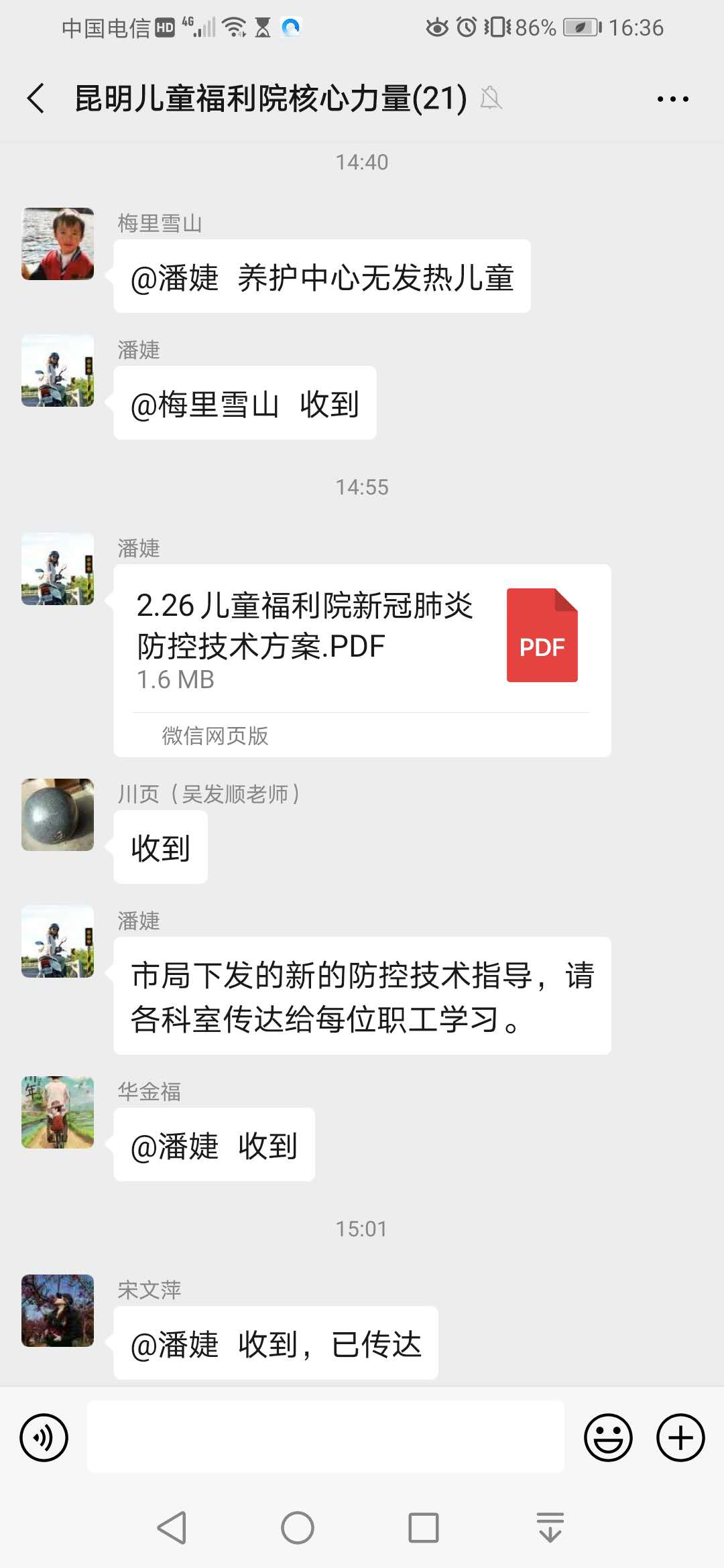View 华金福's profile avatar
The height and width of the screenshot is (1568, 724).
(58, 1112)
